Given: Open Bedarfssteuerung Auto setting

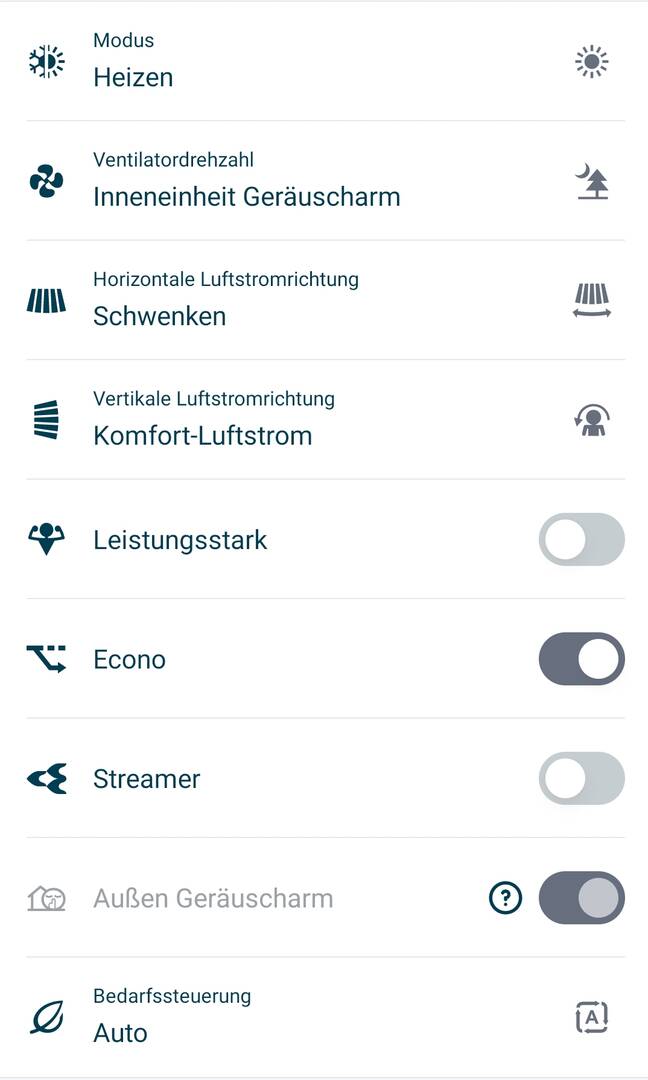Looking at the screenshot, I should pyautogui.click(x=325, y=1017).
